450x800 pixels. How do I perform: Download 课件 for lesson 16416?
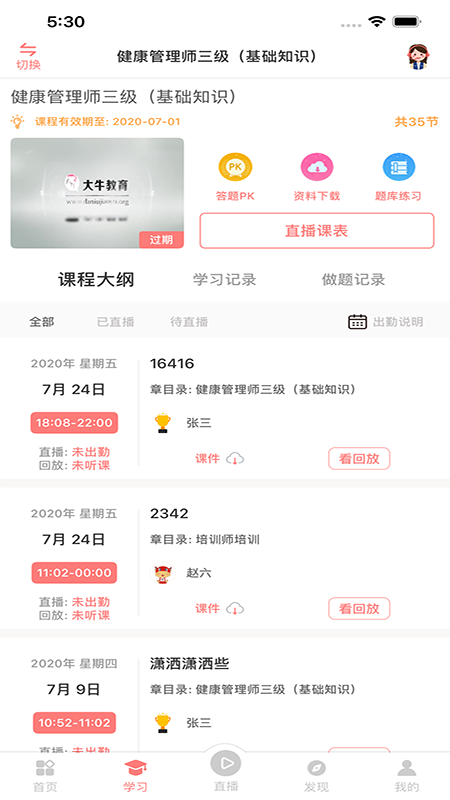click(219, 459)
